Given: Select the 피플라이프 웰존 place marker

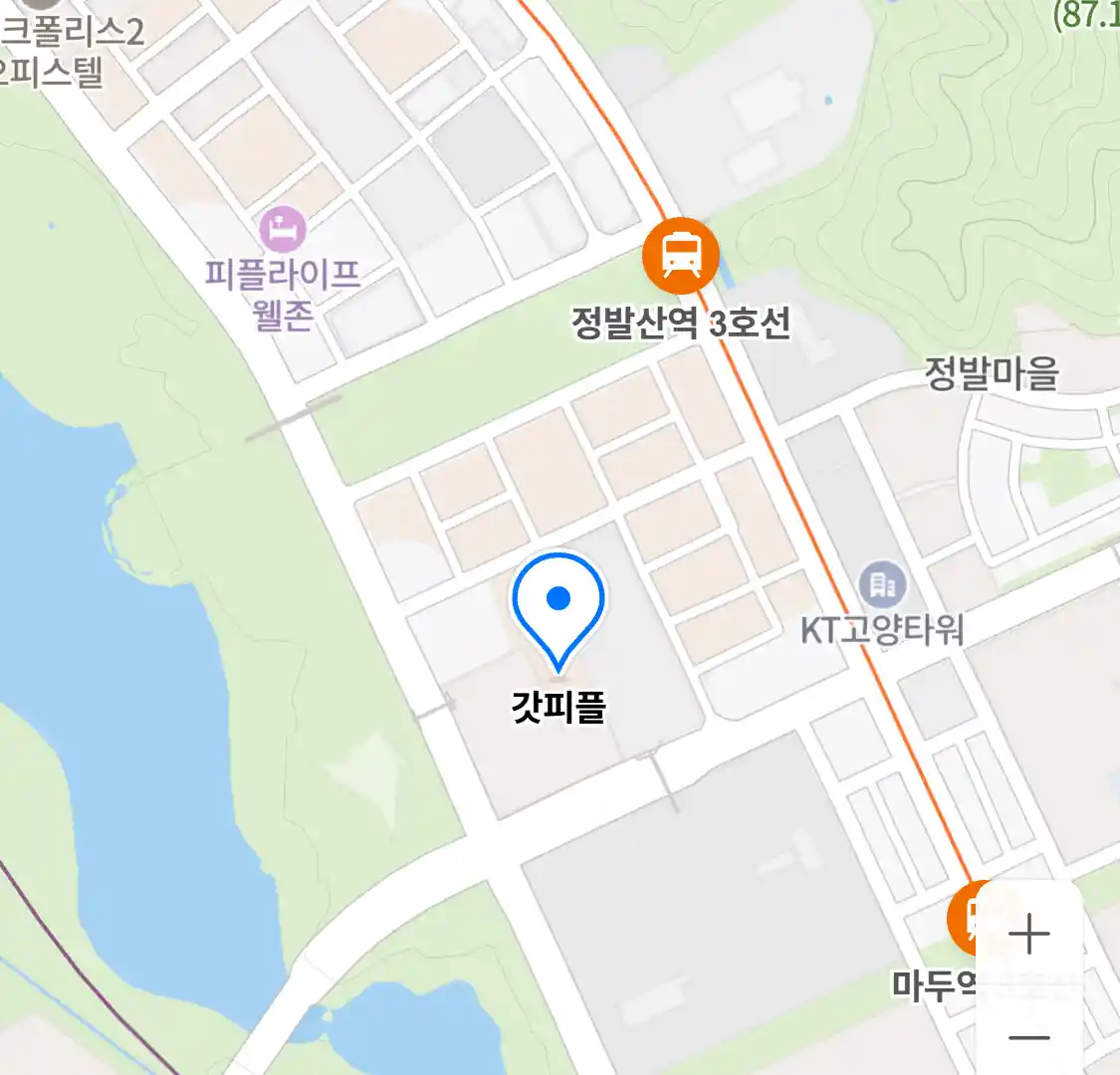Looking at the screenshot, I should point(283,231).
